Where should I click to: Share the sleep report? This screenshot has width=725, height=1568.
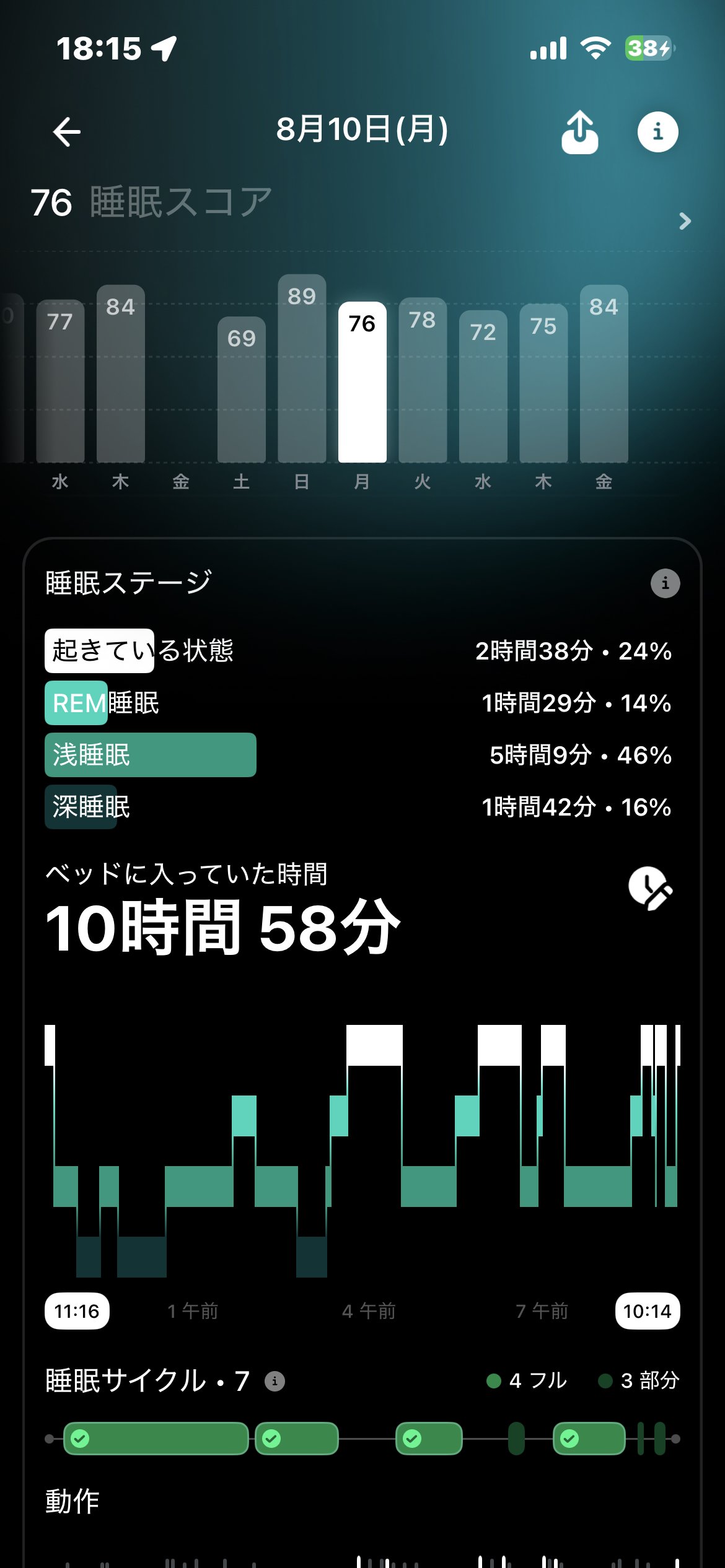pyautogui.click(x=579, y=132)
